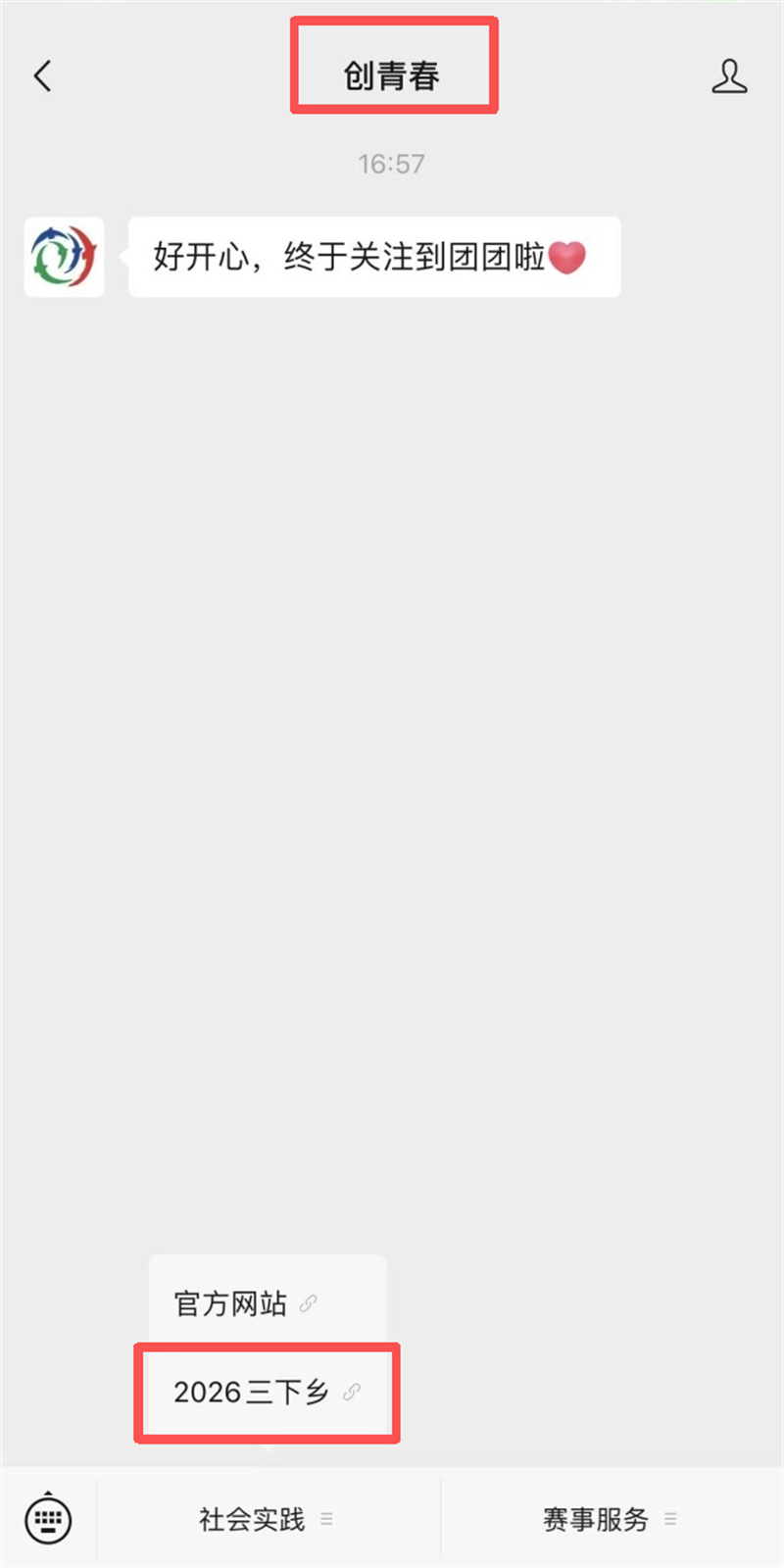Toggle the 社会实践 bottom menu

pyautogui.click(x=267, y=1519)
